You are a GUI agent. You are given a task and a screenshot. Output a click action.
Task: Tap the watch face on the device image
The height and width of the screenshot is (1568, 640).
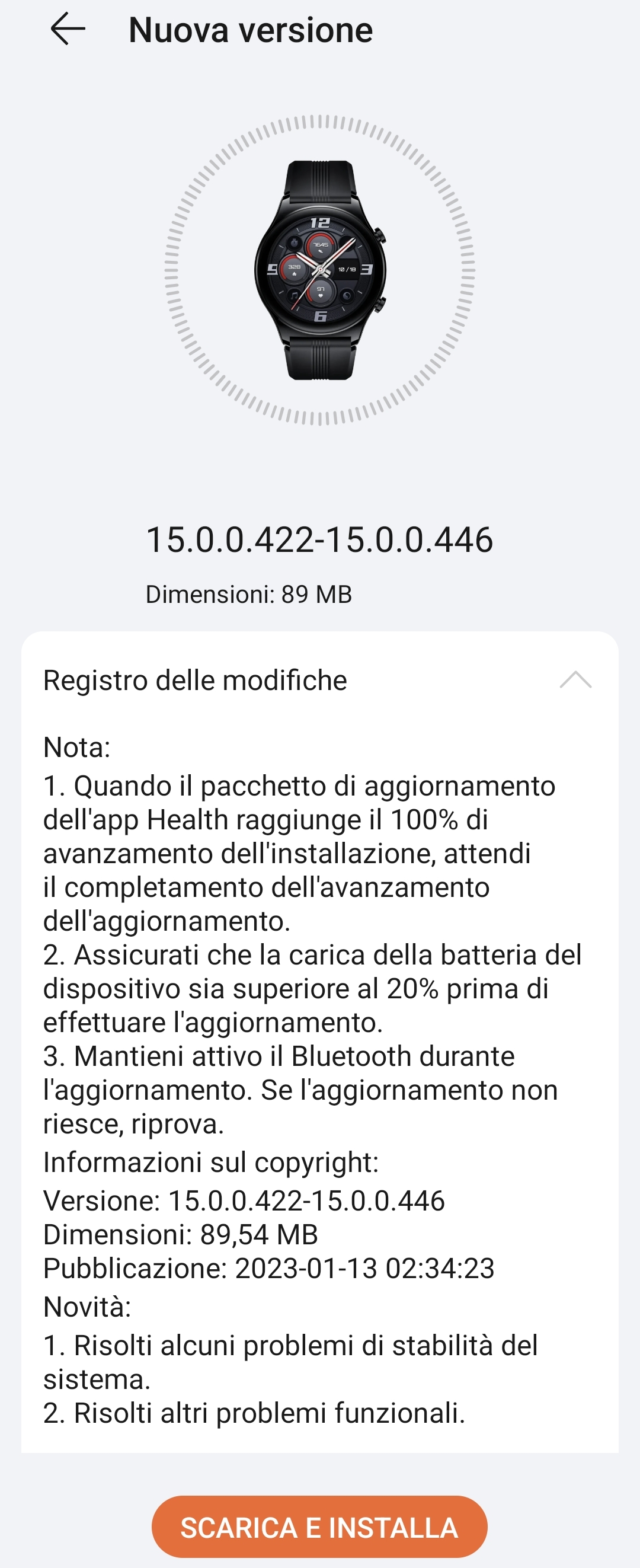319,268
